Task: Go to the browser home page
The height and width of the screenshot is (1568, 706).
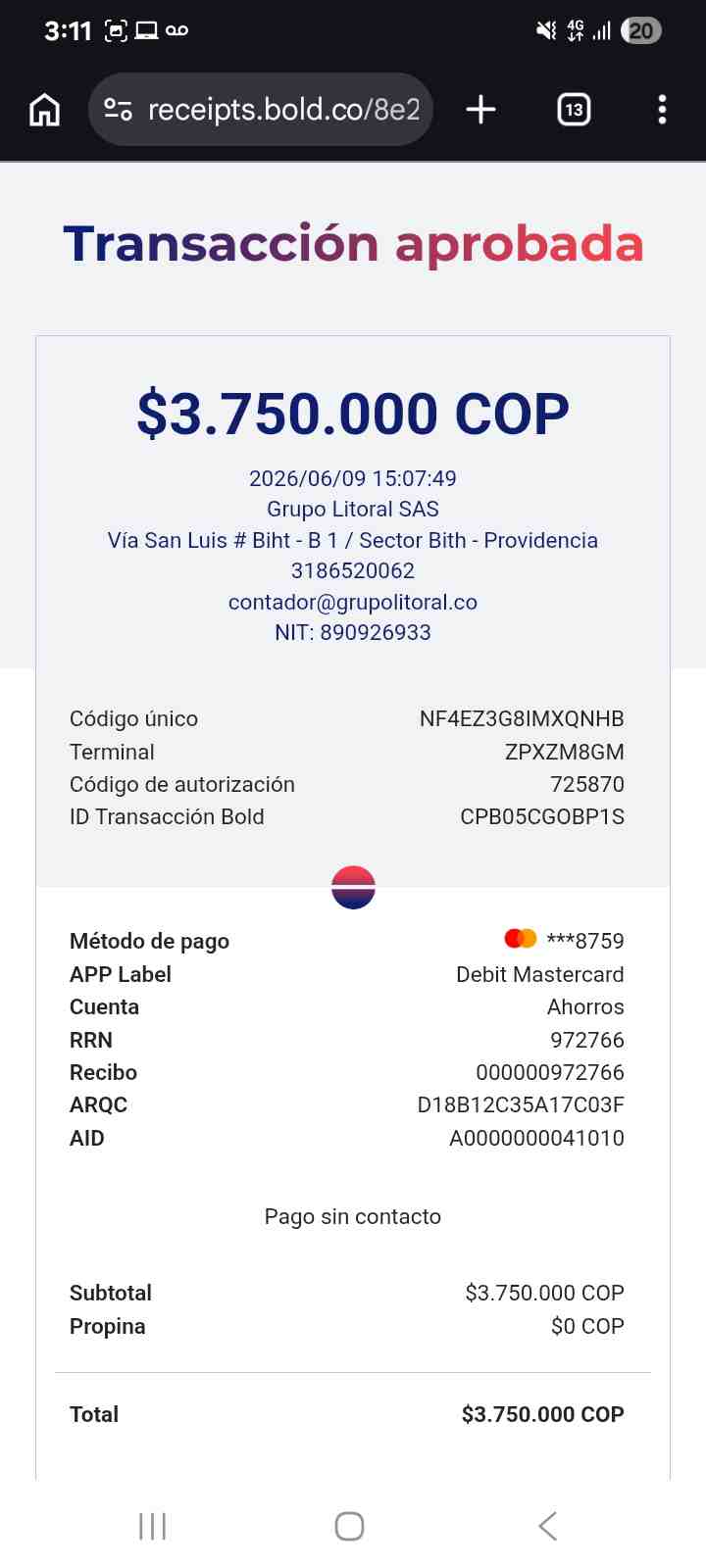Action: (x=44, y=110)
